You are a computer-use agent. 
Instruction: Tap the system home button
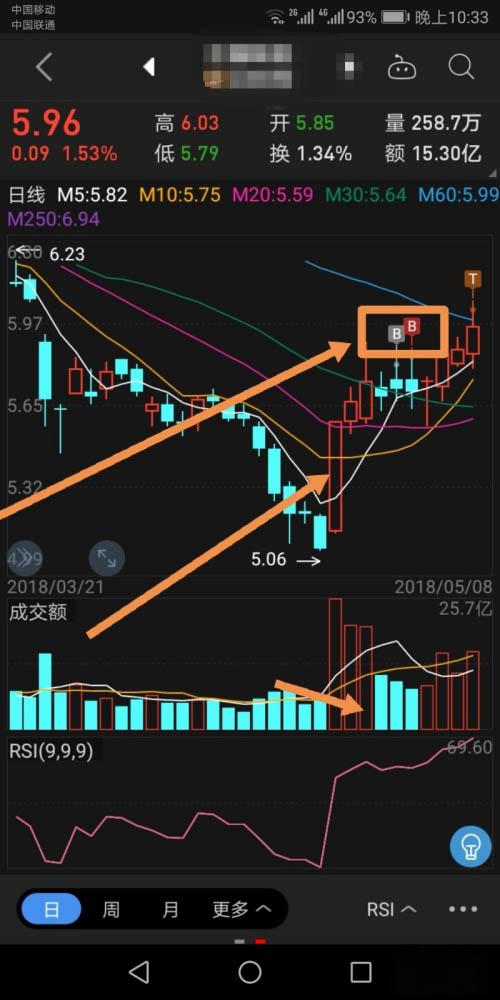pyautogui.click(x=250, y=972)
